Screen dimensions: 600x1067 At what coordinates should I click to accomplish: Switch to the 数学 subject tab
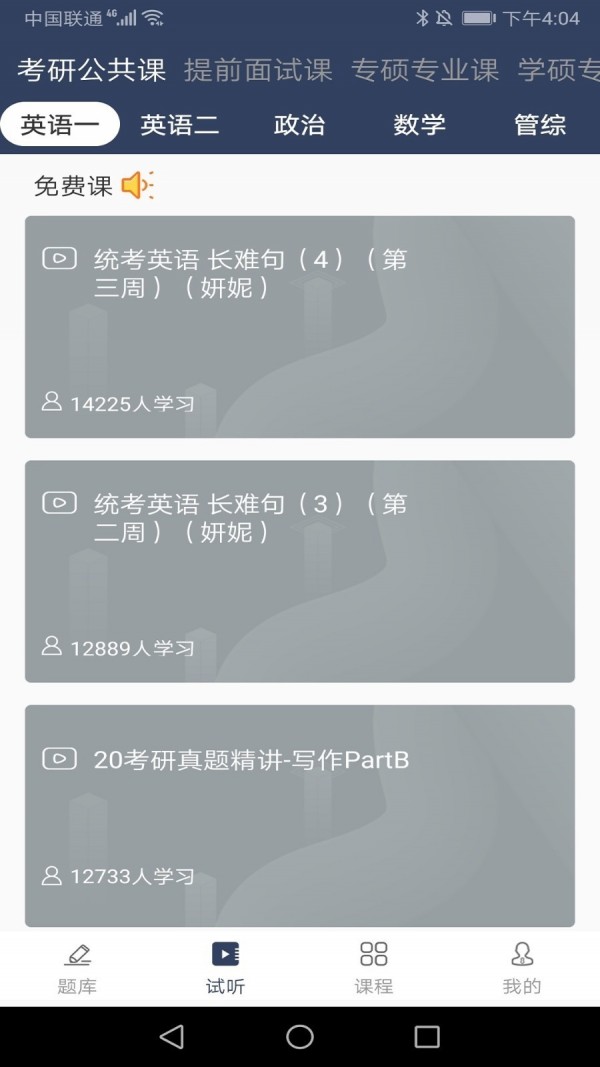pyautogui.click(x=419, y=125)
